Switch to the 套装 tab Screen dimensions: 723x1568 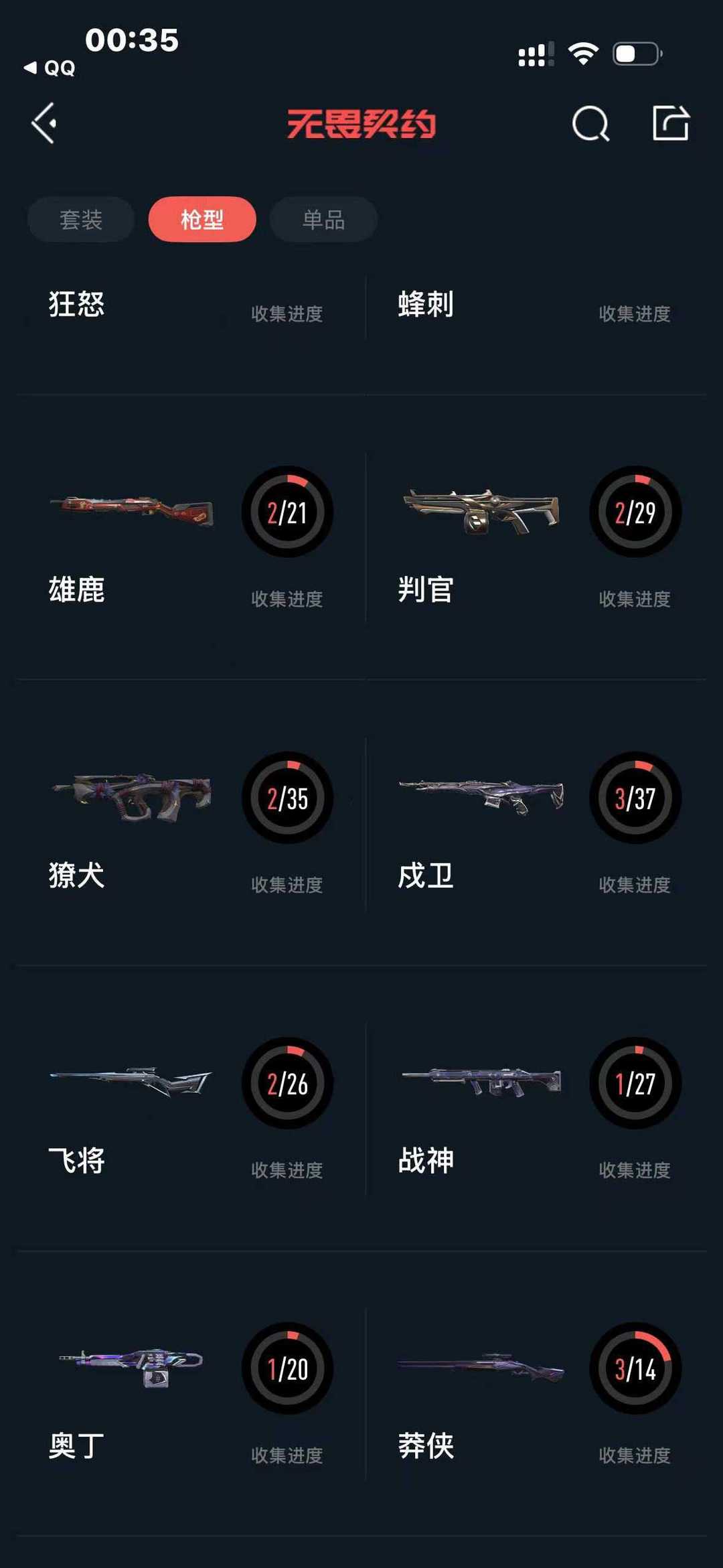pyautogui.click(x=81, y=219)
